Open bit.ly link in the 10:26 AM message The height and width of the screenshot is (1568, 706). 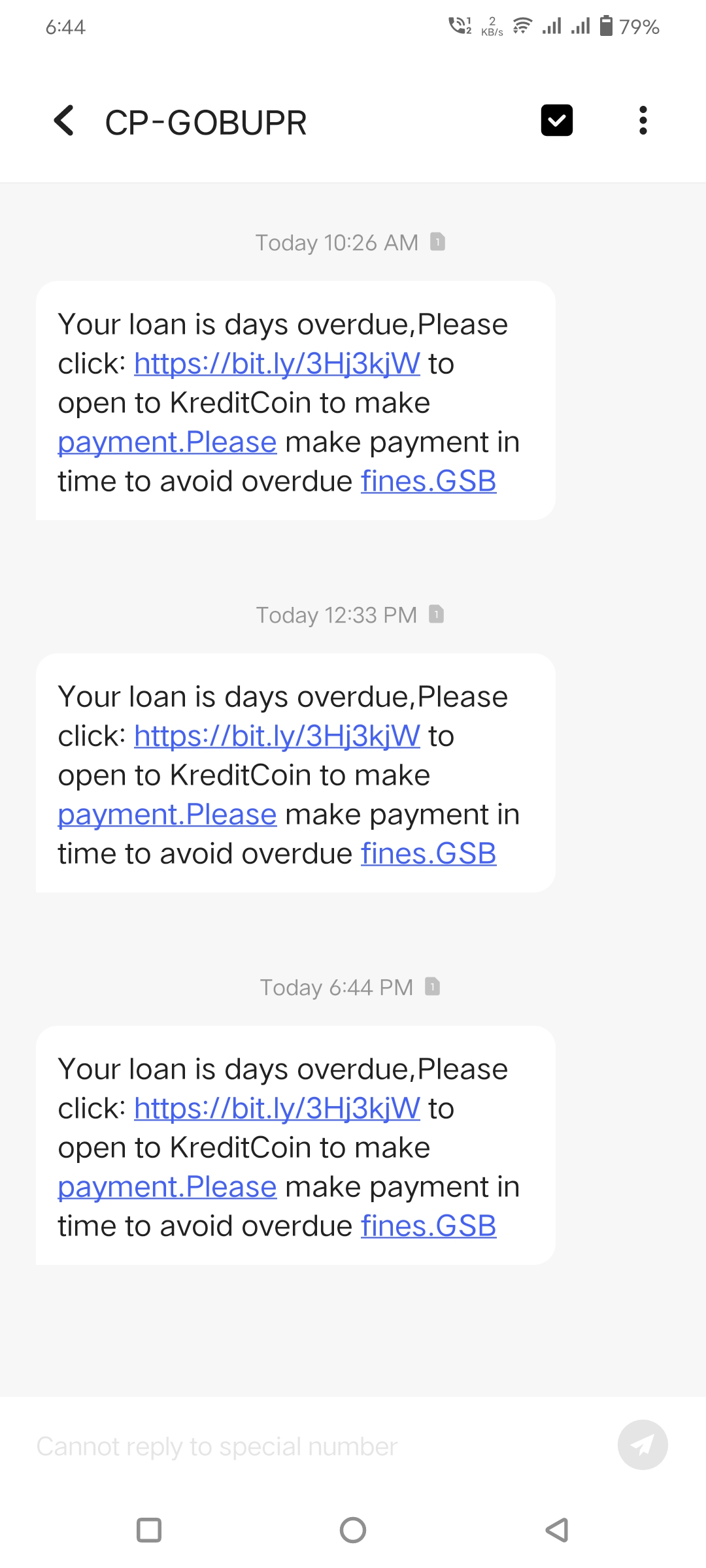[277, 364]
